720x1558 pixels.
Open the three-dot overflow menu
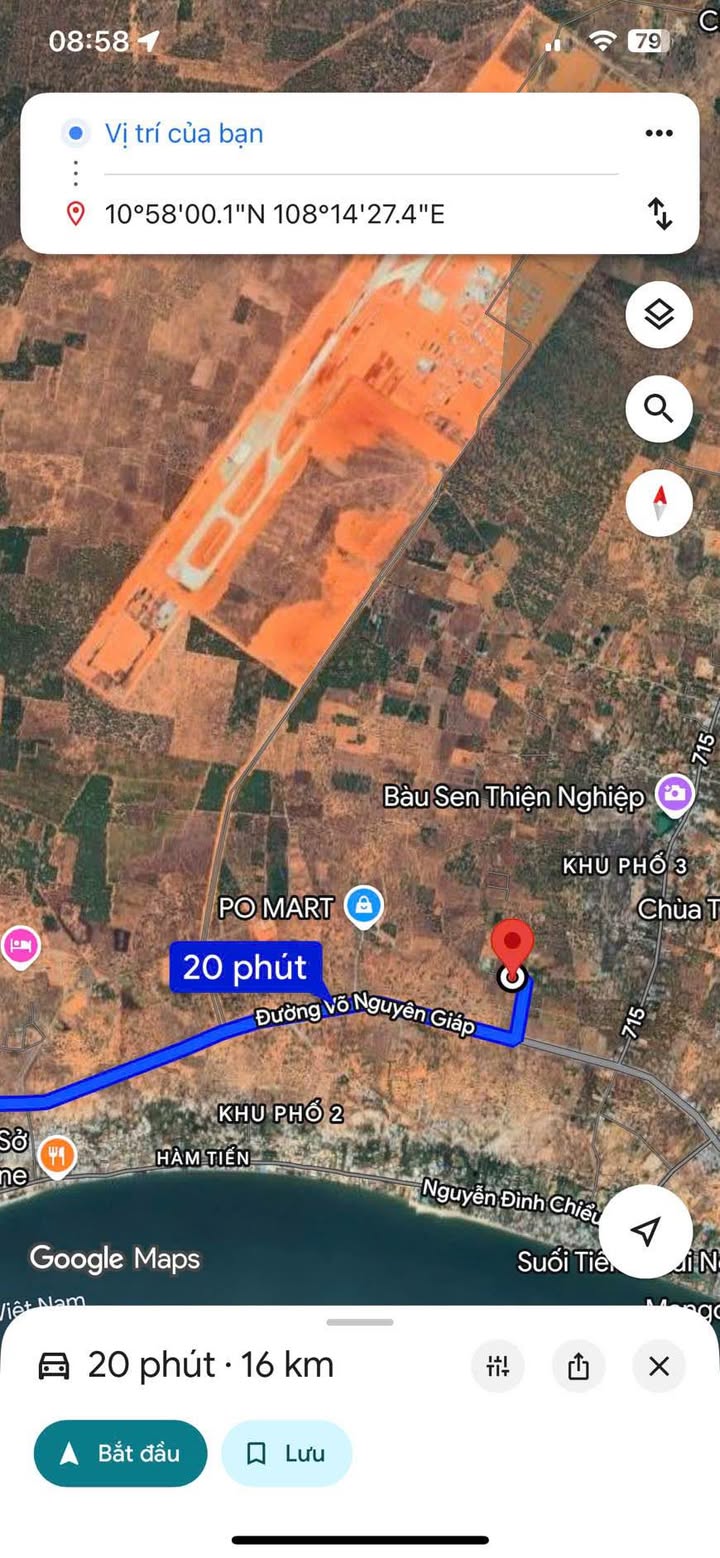pos(658,133)
